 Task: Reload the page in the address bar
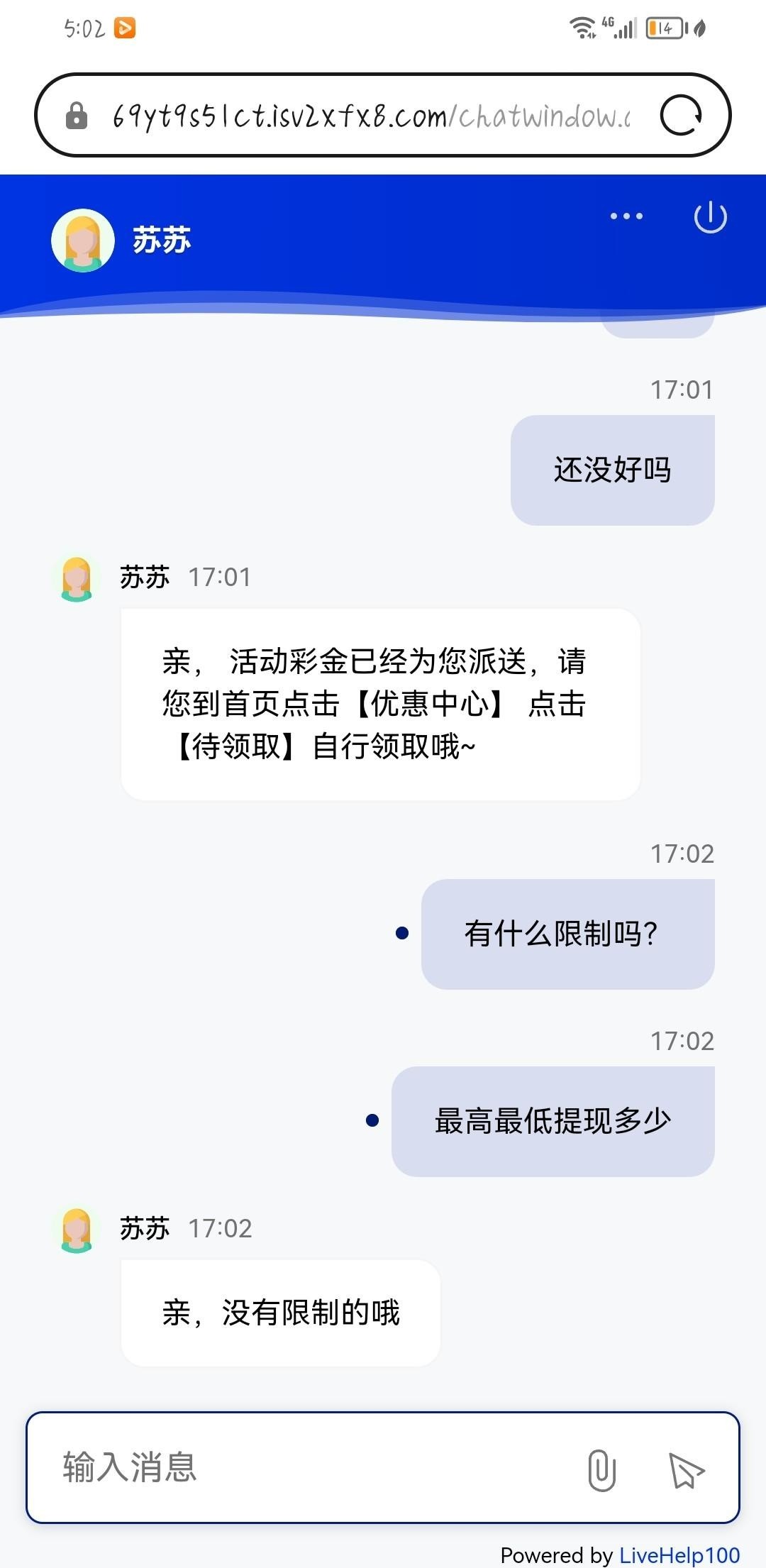pos(680,115)
